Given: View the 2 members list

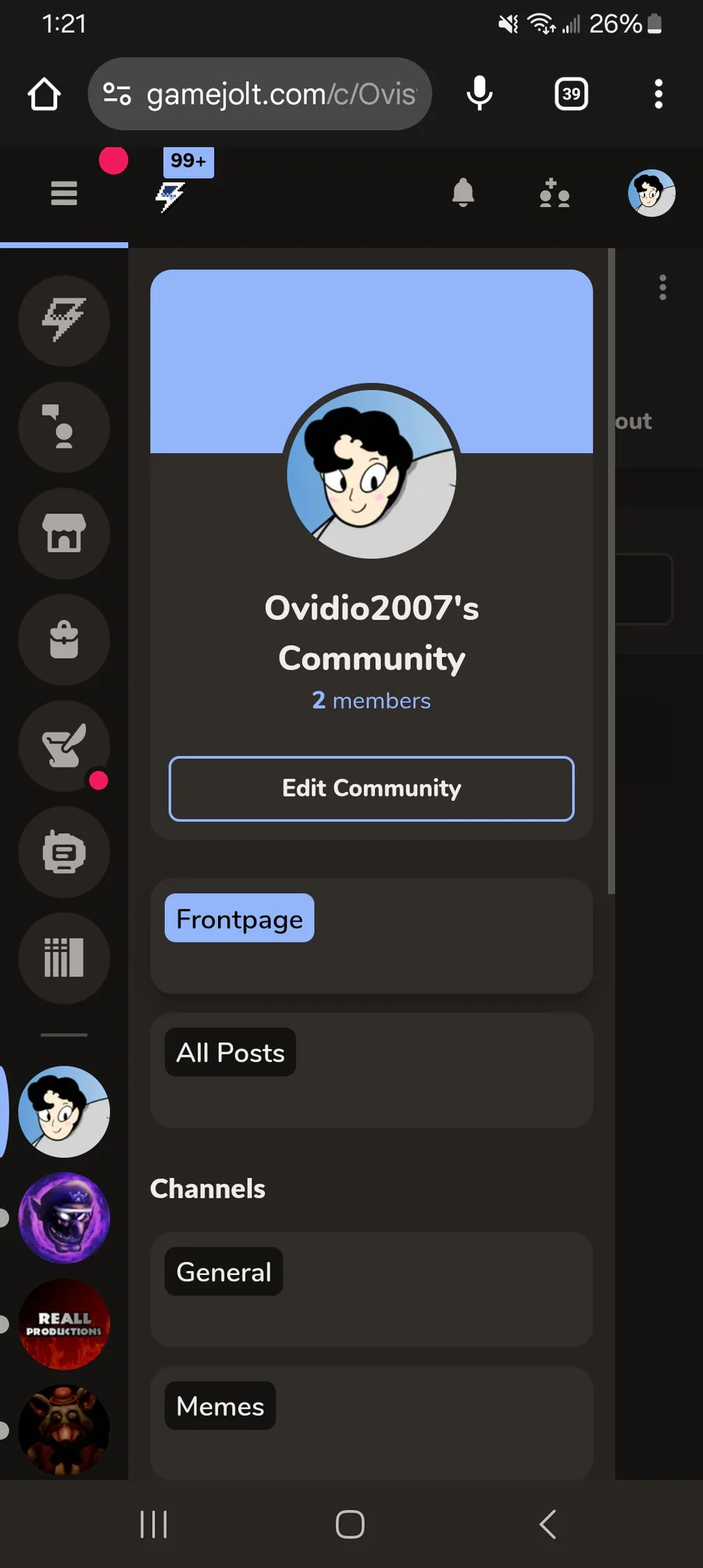Looking at the screenshot, I should (x=372, y=701).
